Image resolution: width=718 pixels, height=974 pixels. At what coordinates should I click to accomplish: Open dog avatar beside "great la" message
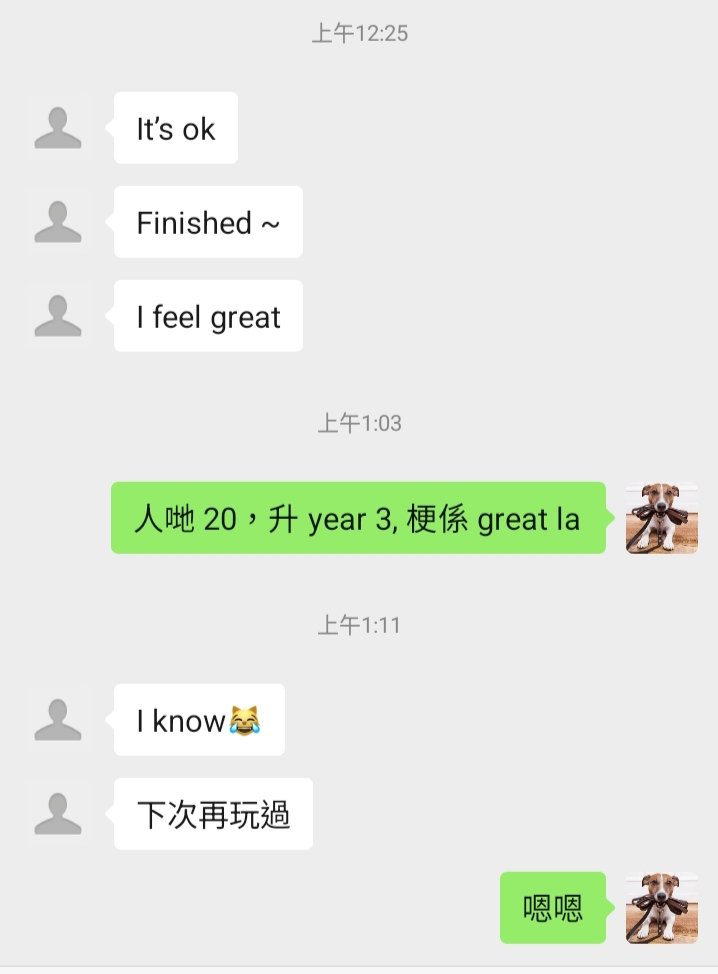coord(661,518)
